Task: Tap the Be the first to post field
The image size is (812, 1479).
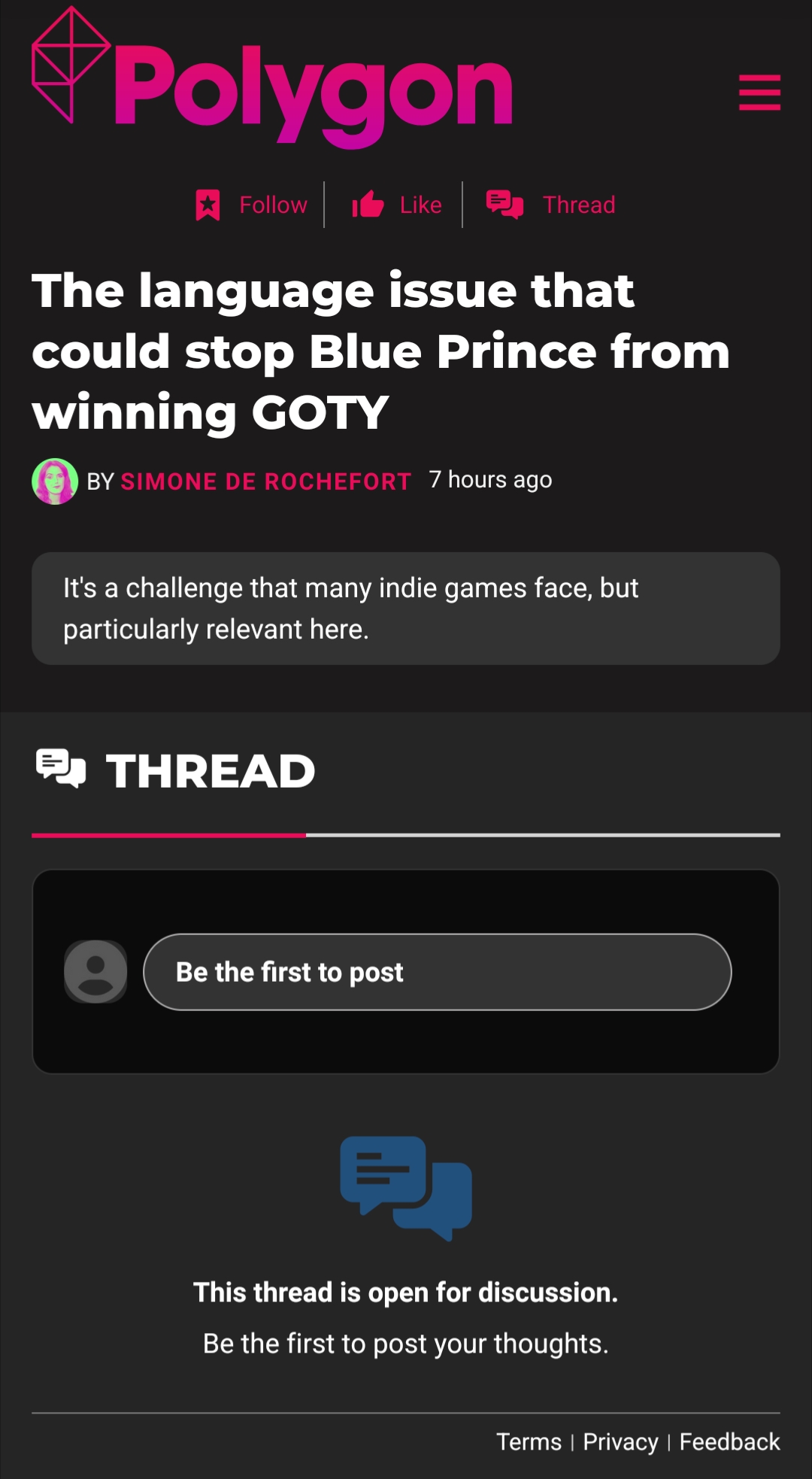Action: click(437, 972)
